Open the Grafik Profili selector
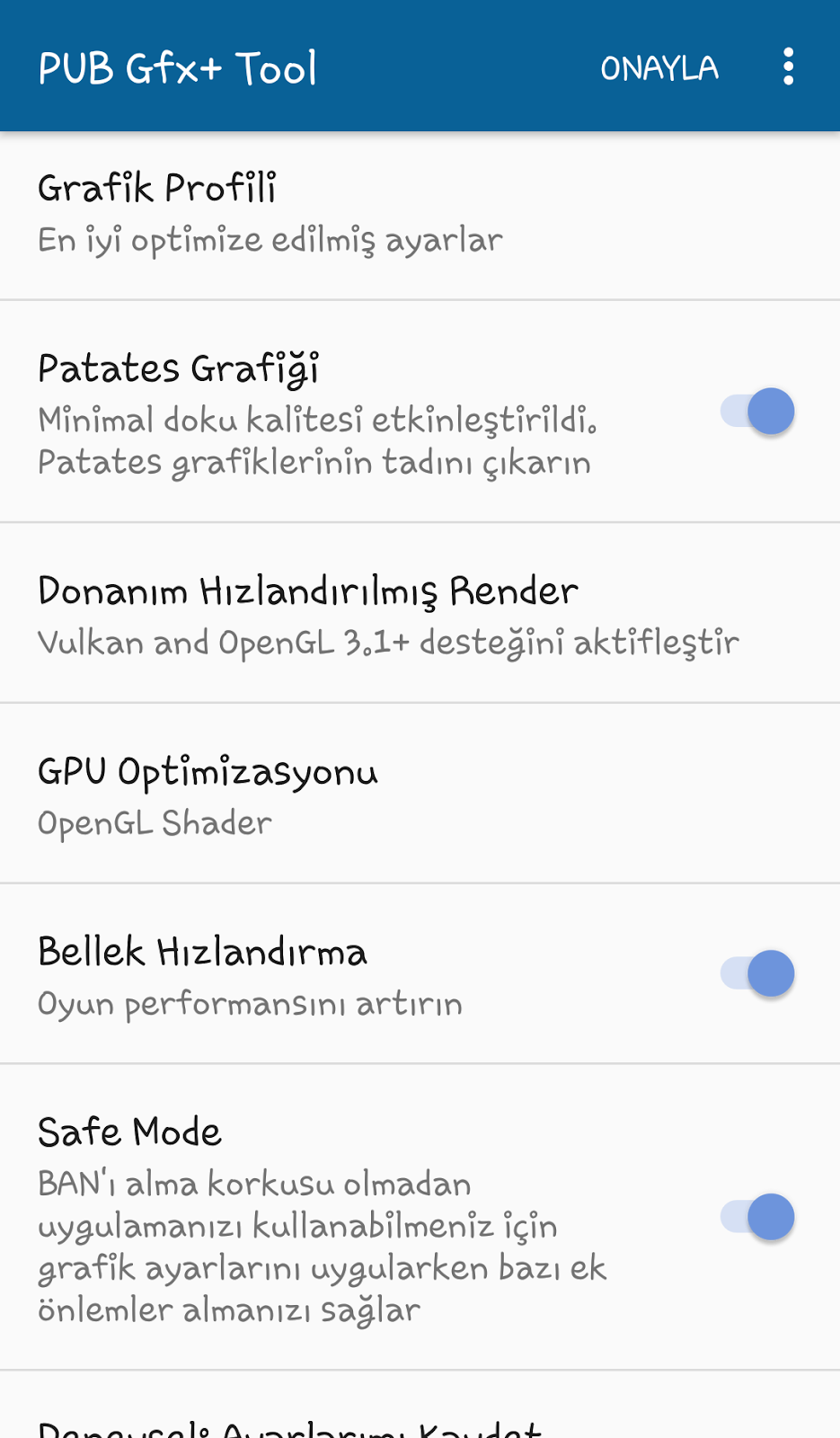This screenshot has width=840, height=1438. point(270,213)
